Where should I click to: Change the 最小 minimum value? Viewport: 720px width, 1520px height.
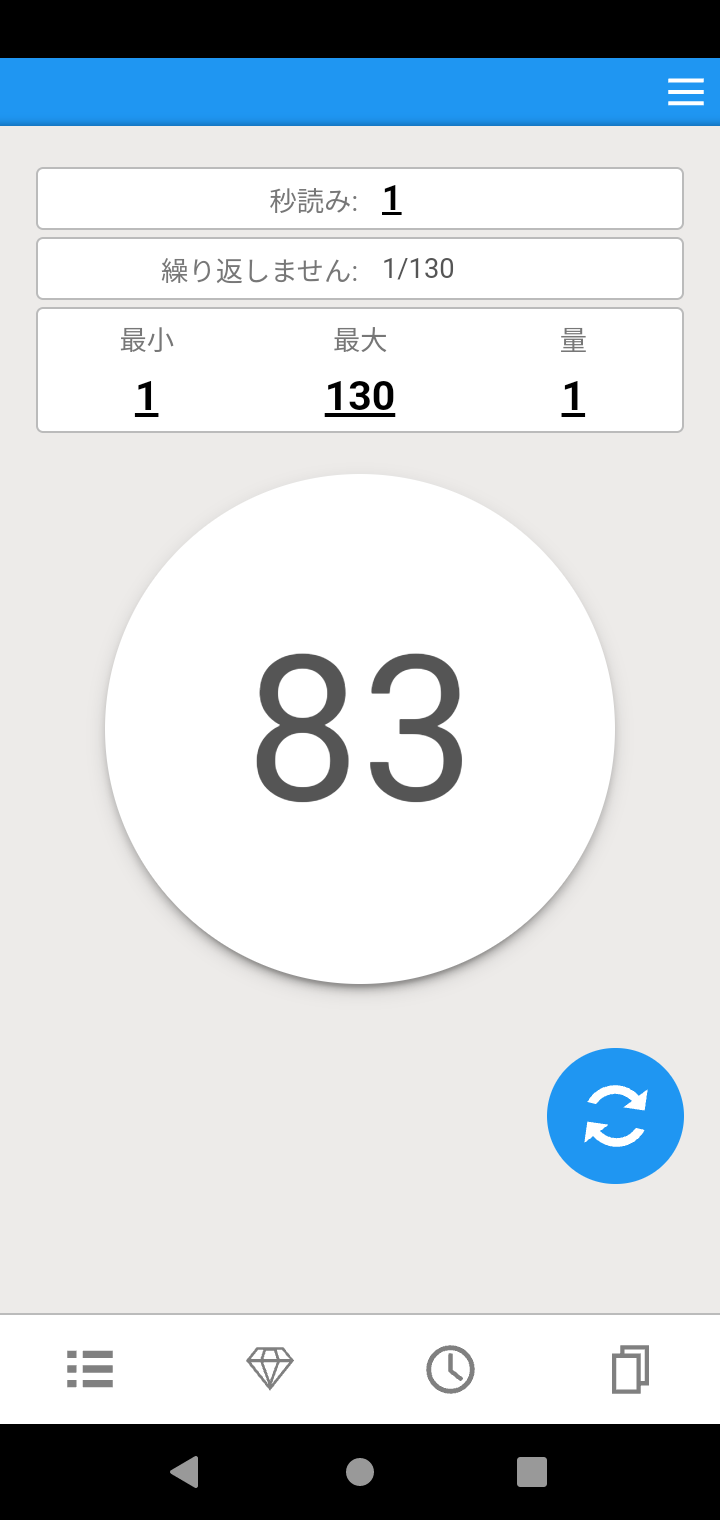146,397
